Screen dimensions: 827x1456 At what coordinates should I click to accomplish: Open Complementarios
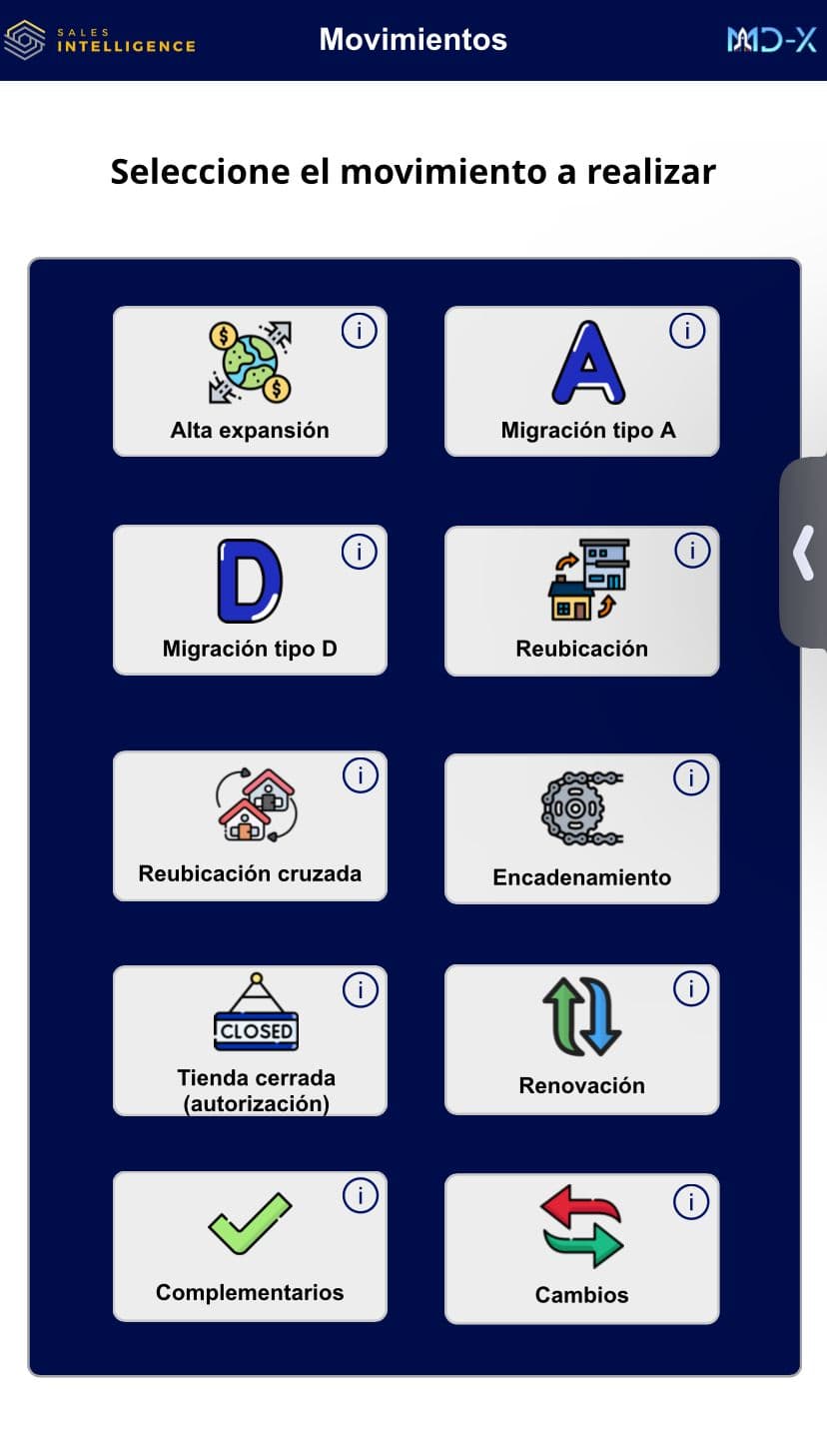(x=249, y=1247)
